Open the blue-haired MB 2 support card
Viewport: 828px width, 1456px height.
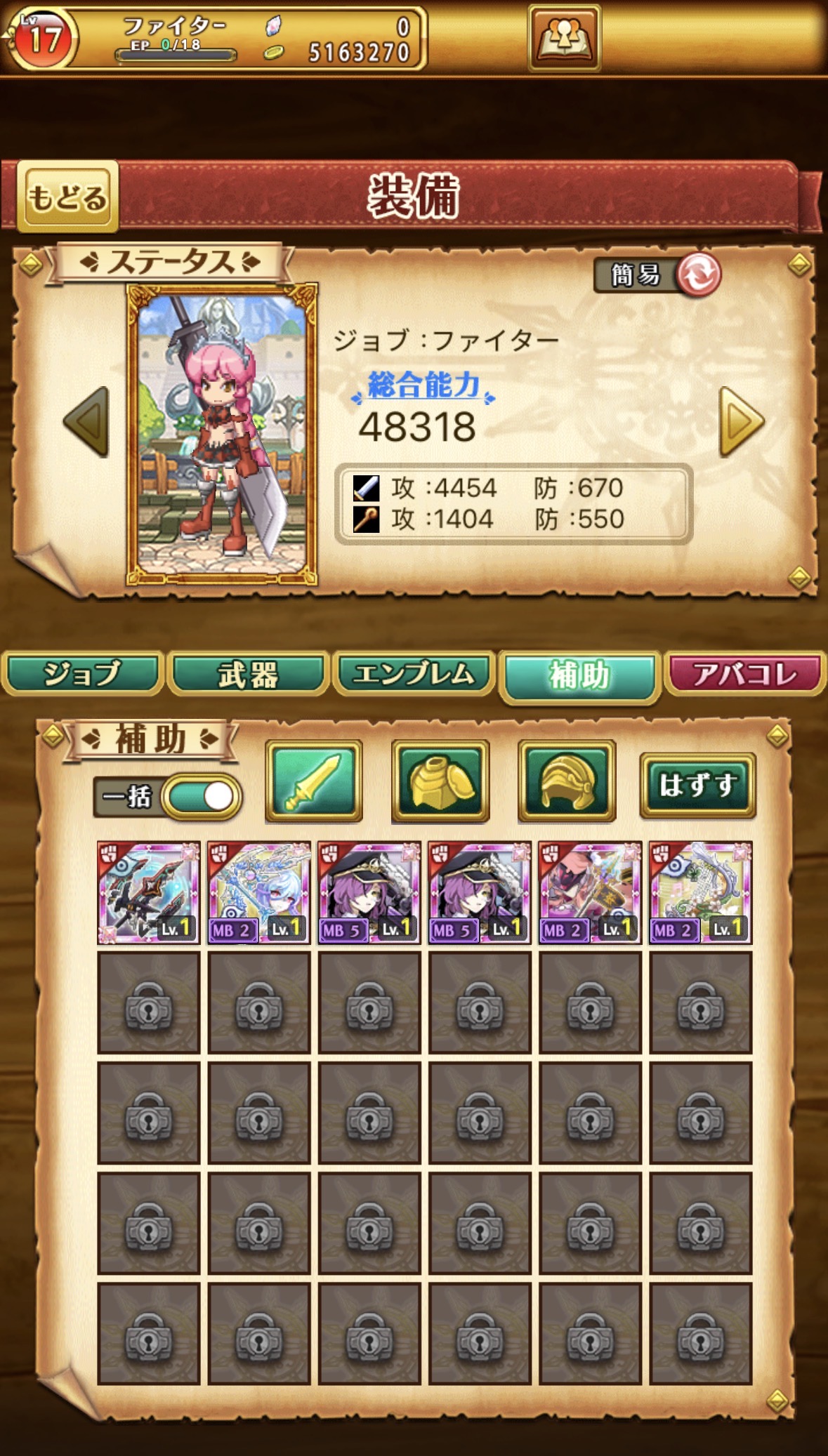point(259,892)
